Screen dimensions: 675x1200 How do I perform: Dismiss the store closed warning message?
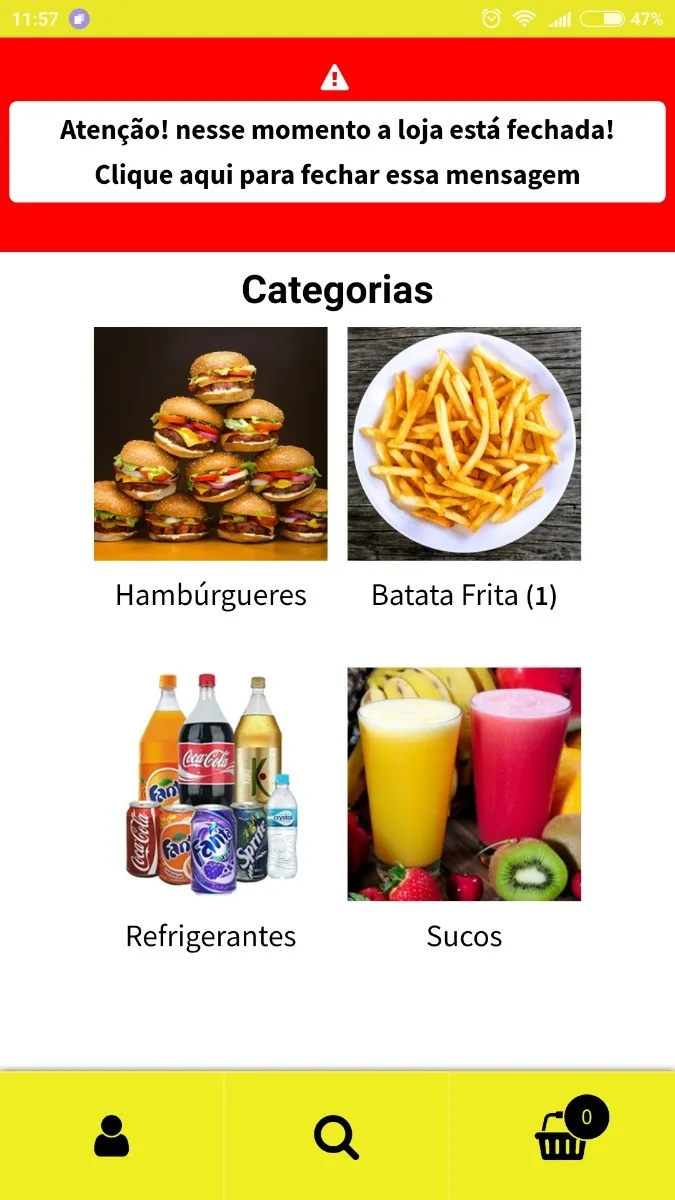pyautogui.click(x=337, y=152)
